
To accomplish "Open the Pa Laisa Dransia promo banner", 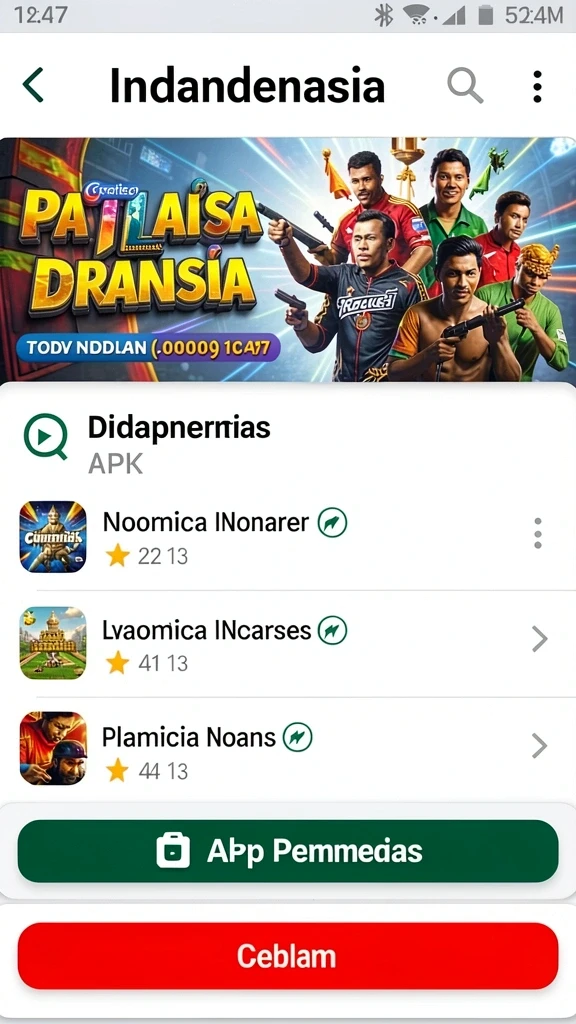I will click(x=288, y=259).
